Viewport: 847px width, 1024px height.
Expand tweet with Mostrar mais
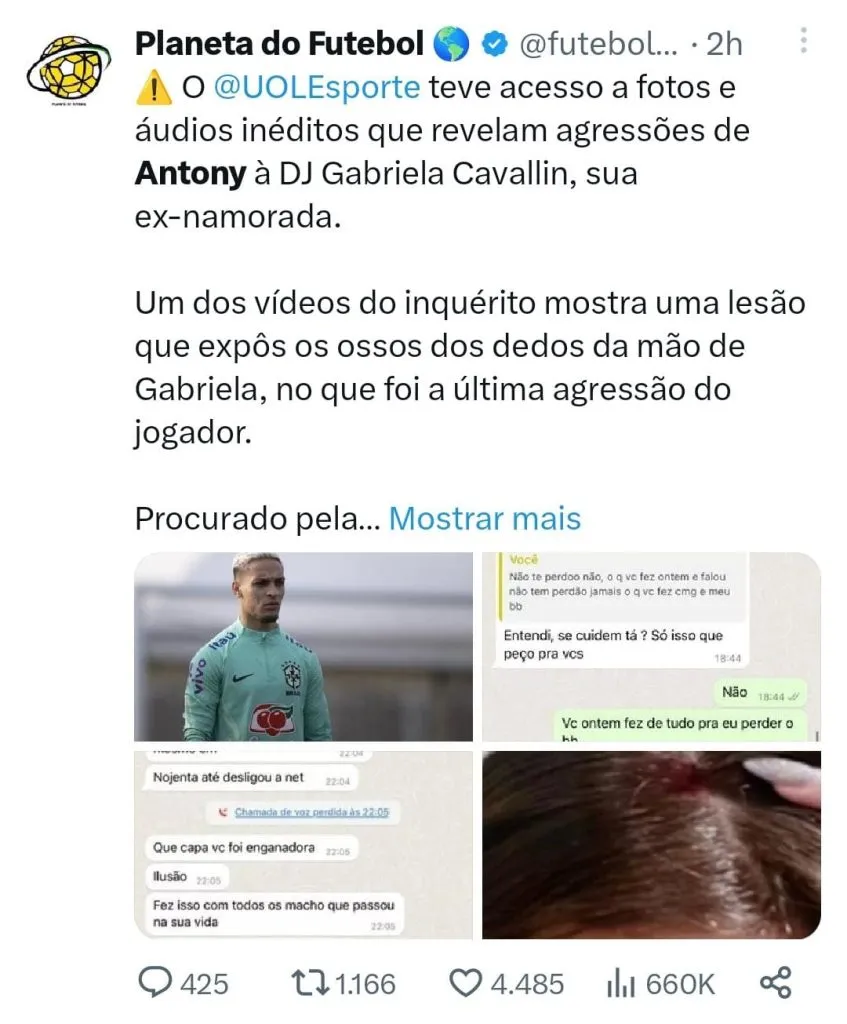click(x=484, y=518)
